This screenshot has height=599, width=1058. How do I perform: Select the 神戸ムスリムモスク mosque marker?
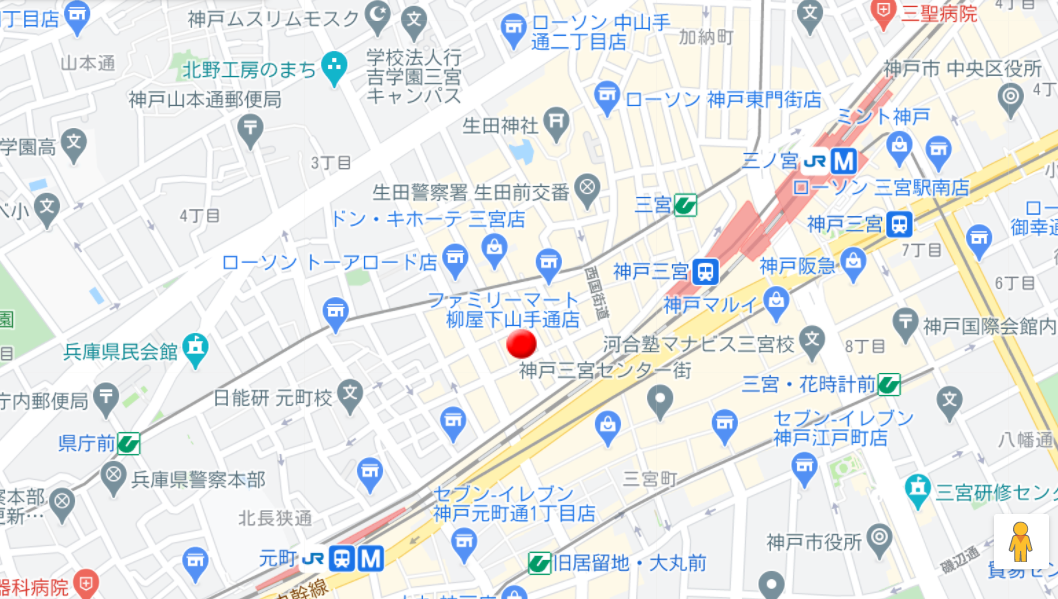[377, 17]
